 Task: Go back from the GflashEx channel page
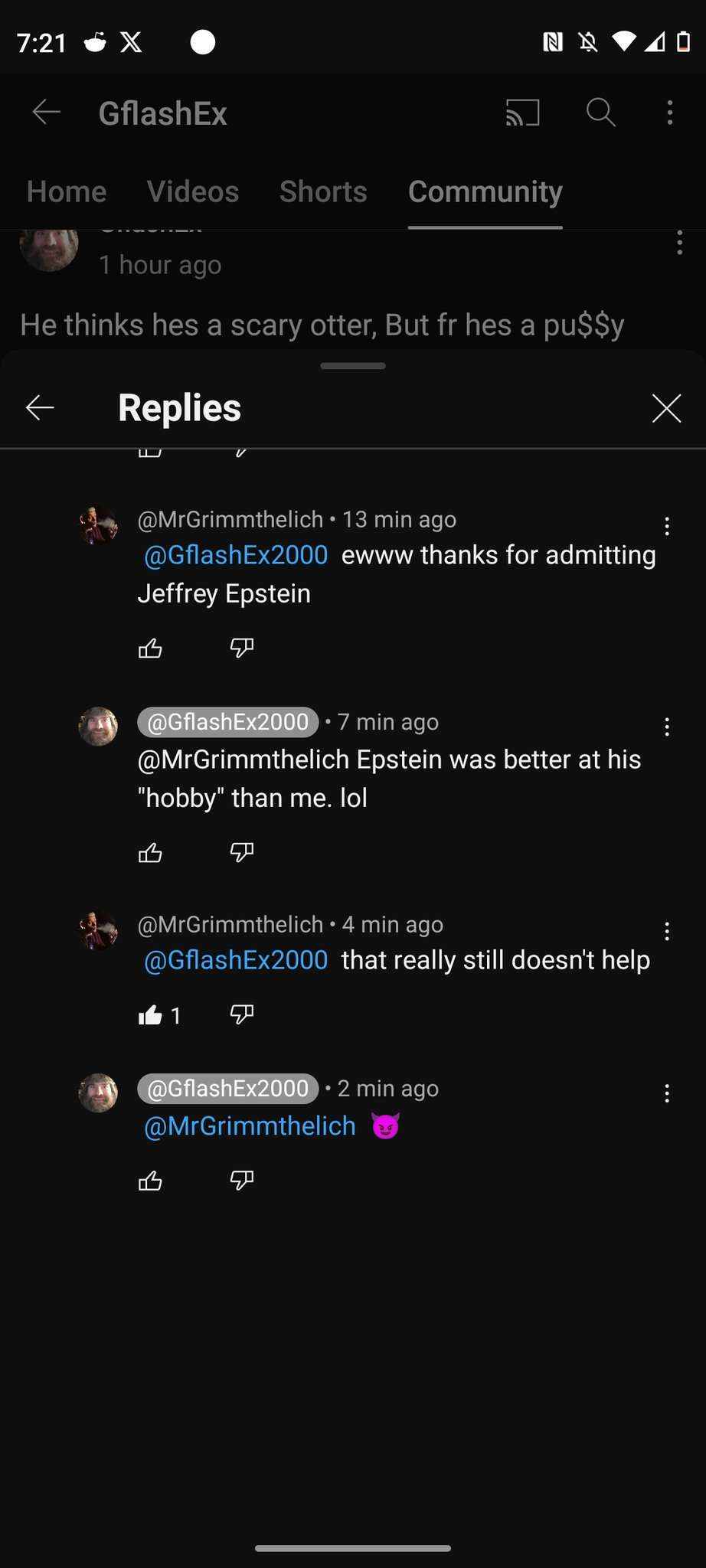click(x=47, y=113)
